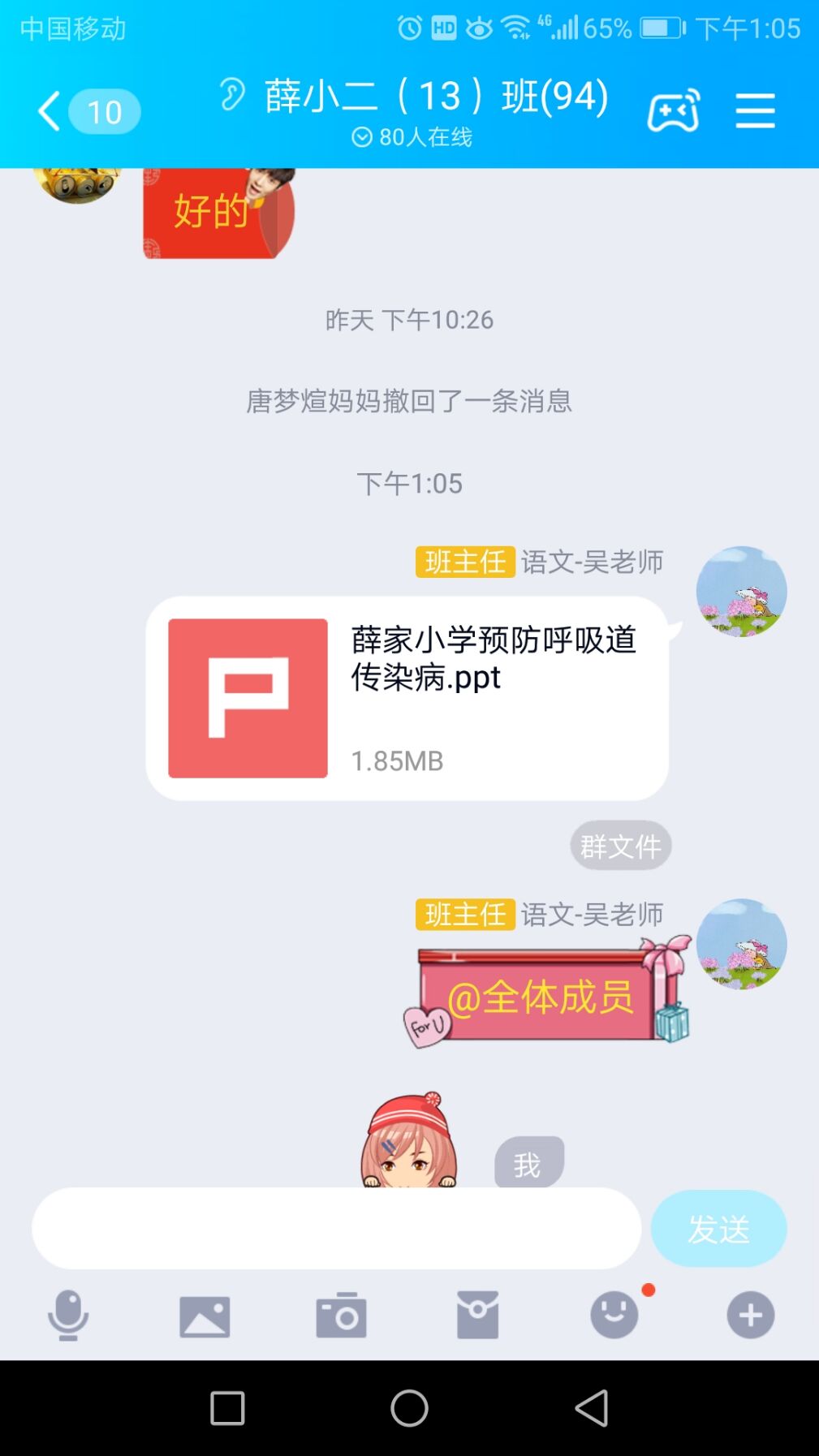This screenshot has height=1456, width=819.
Task: Tap the 发送 send button
Action: [x=718, y=1229]
